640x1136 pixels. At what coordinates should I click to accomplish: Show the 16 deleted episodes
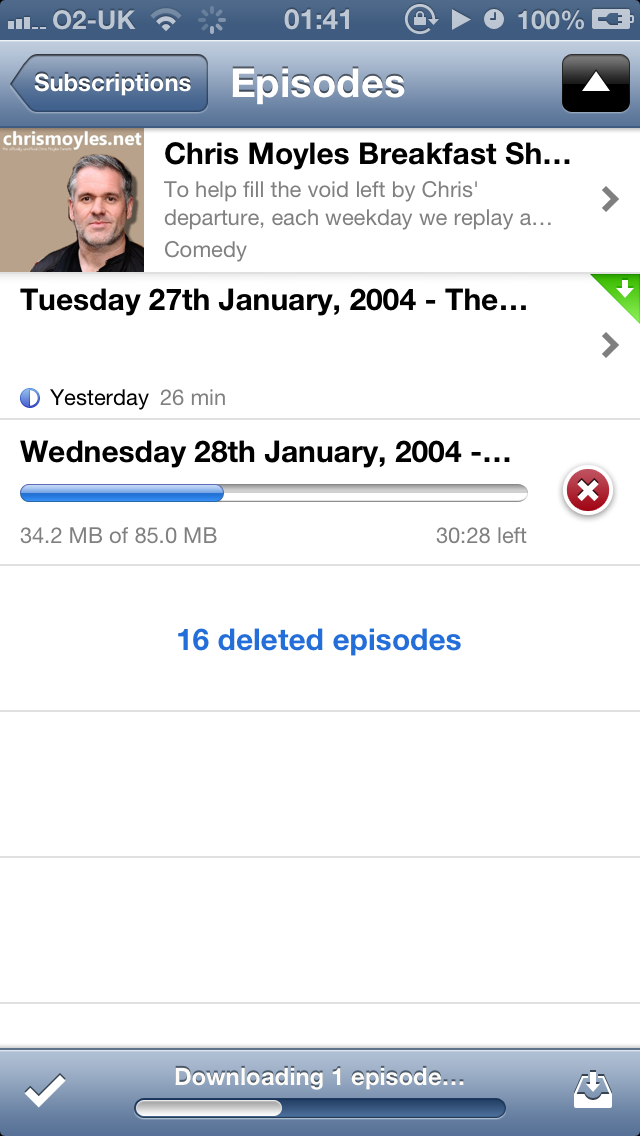[x=319, y=640]
